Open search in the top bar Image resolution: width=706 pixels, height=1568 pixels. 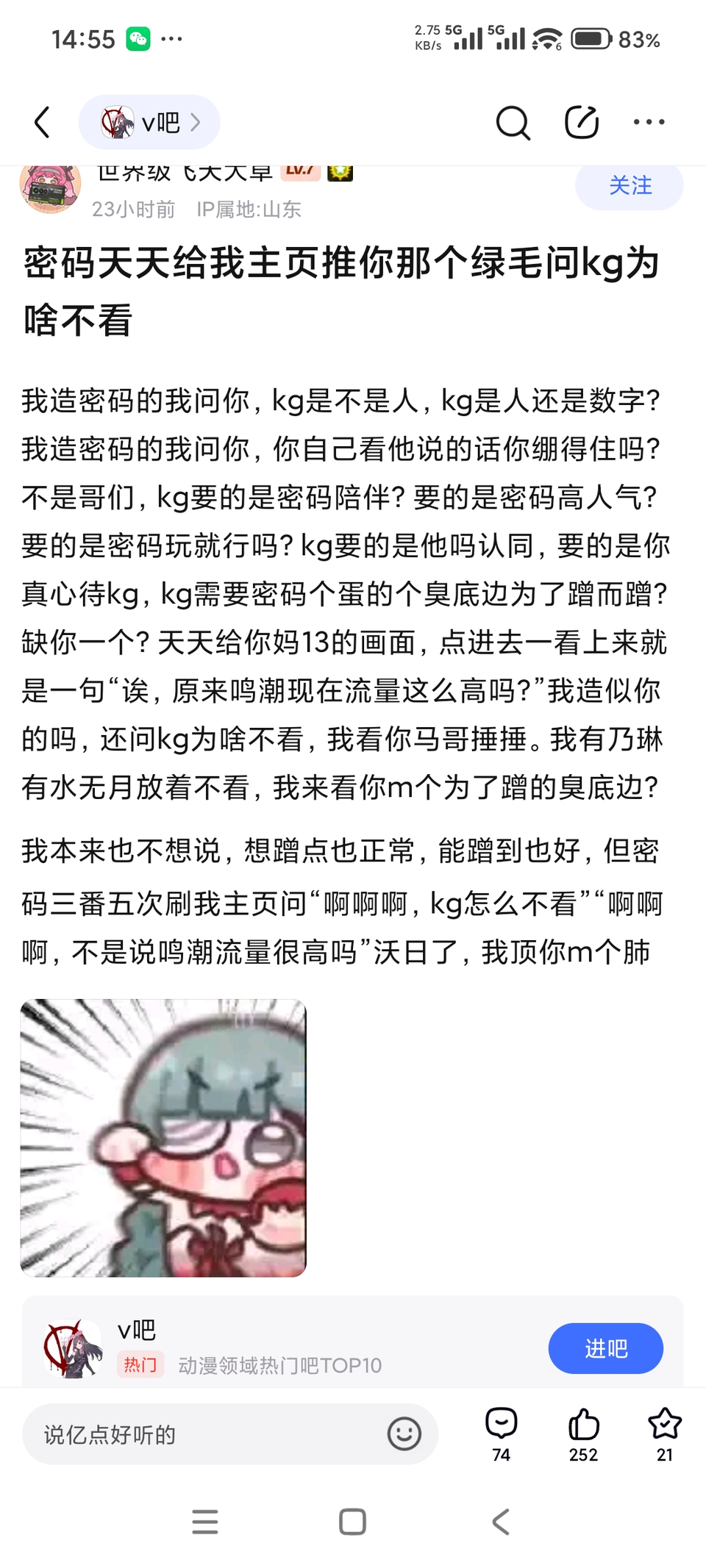point(513,122)
